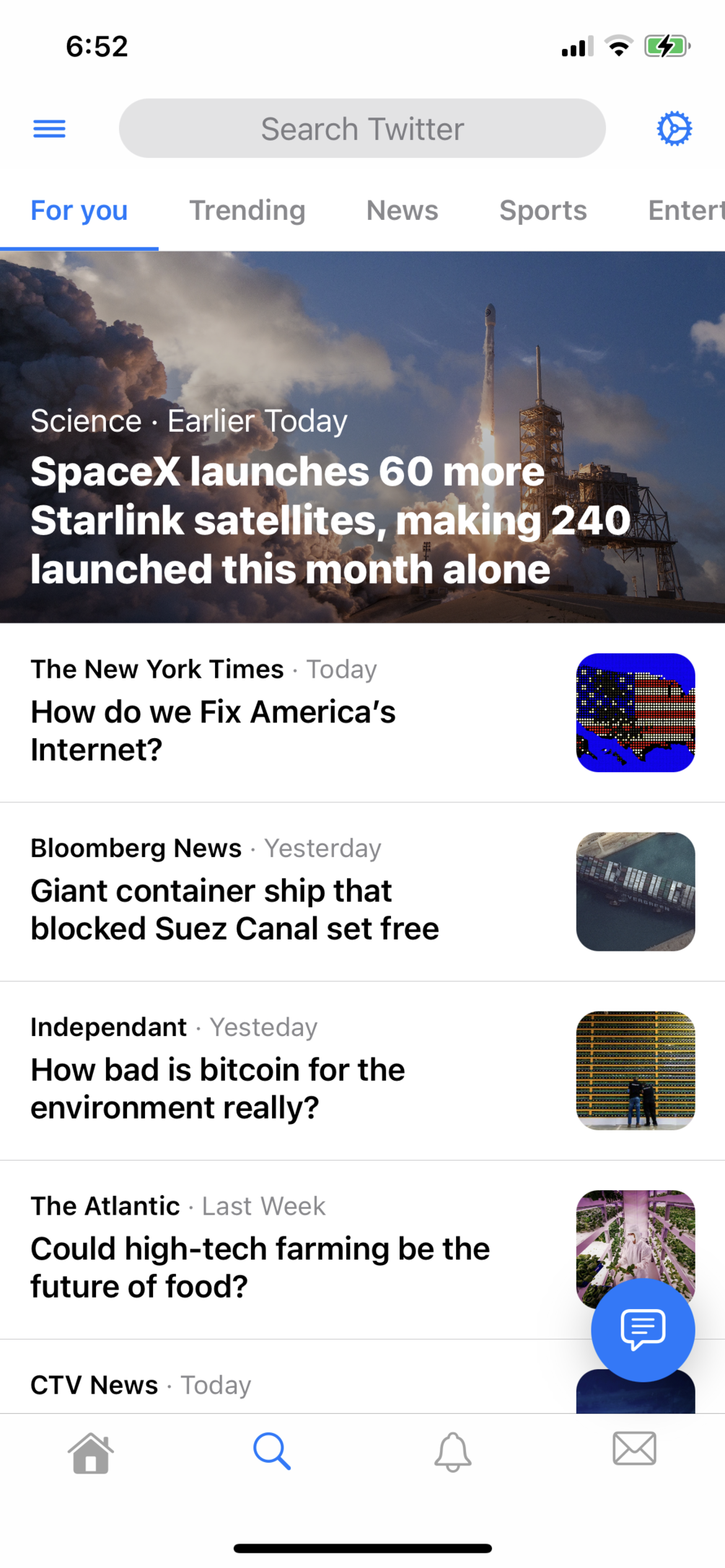Select the For you tab
Viewport: 725px width, 1568px height.
coord(79,211)
